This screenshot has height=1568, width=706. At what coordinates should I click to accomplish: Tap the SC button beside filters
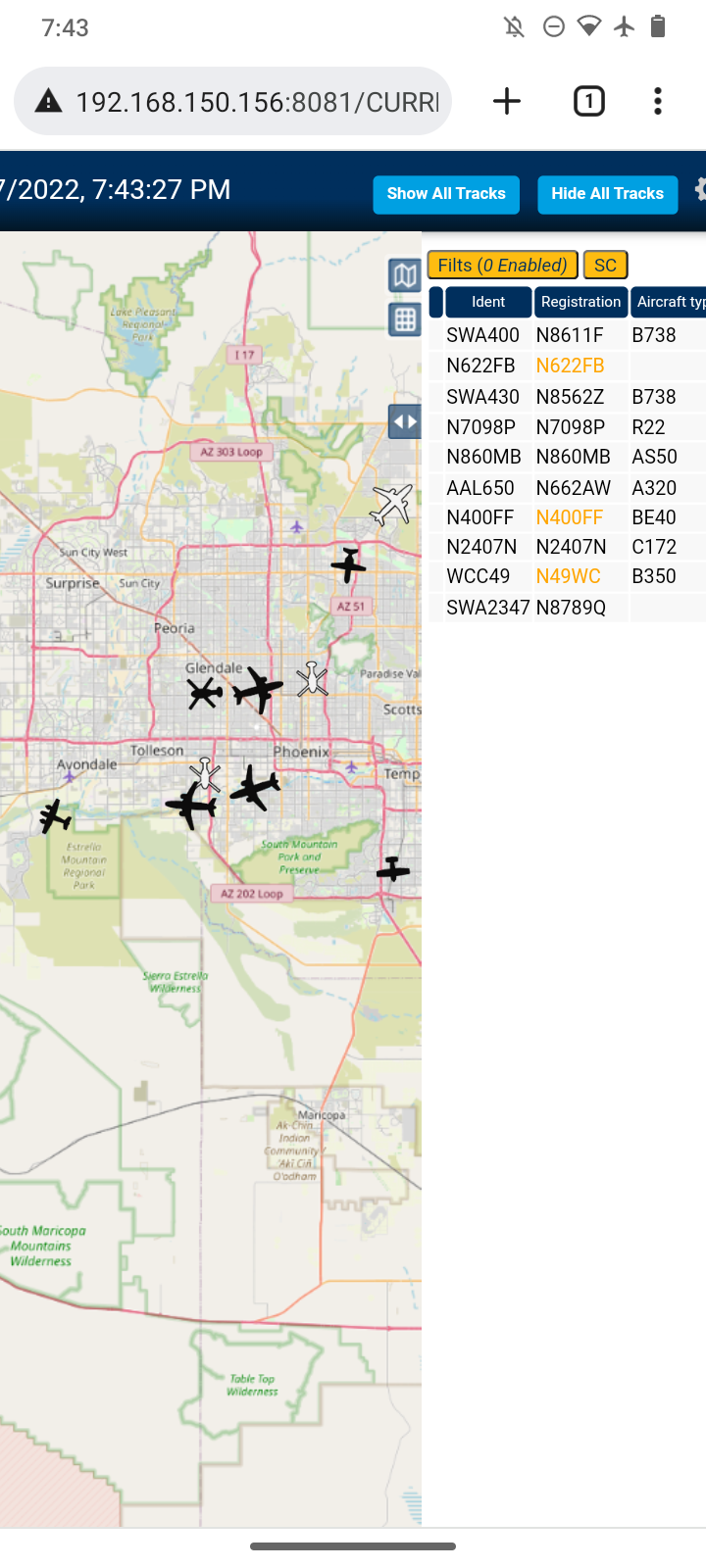605,265
